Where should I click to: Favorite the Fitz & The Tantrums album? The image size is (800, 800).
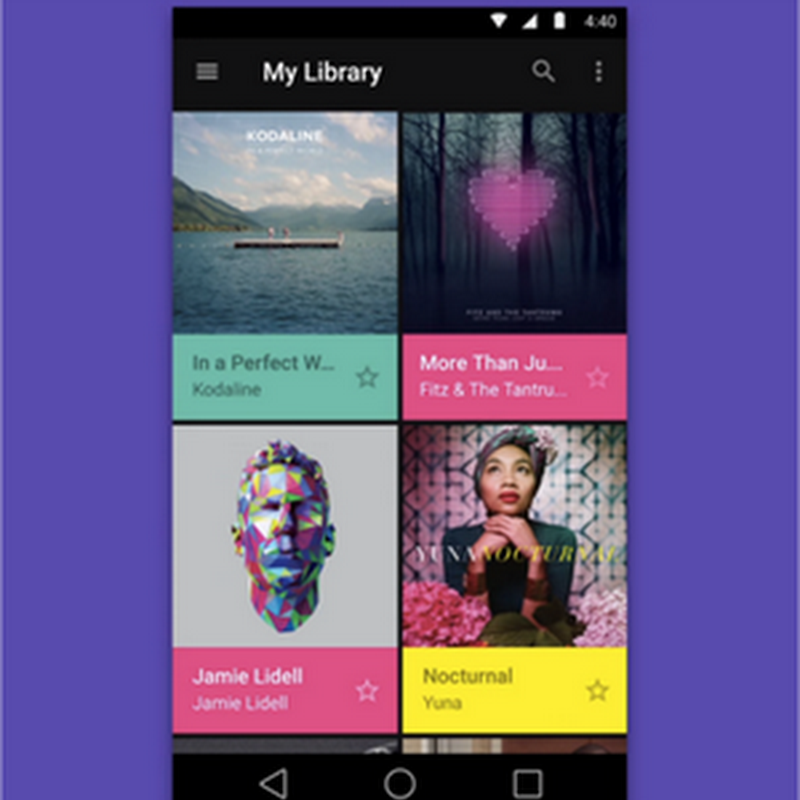[x=597, y=377]
